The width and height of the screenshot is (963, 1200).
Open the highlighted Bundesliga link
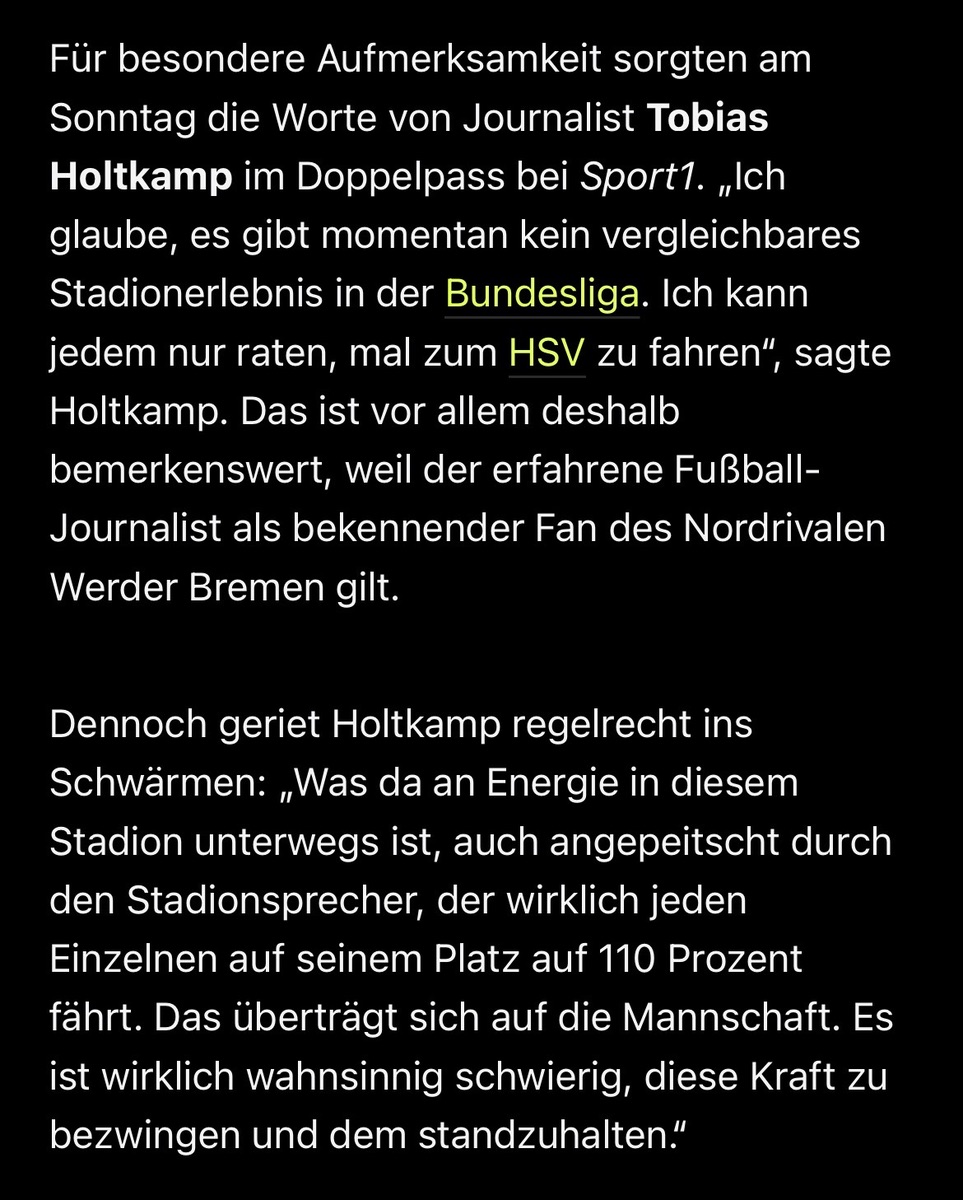coord(541,295)
